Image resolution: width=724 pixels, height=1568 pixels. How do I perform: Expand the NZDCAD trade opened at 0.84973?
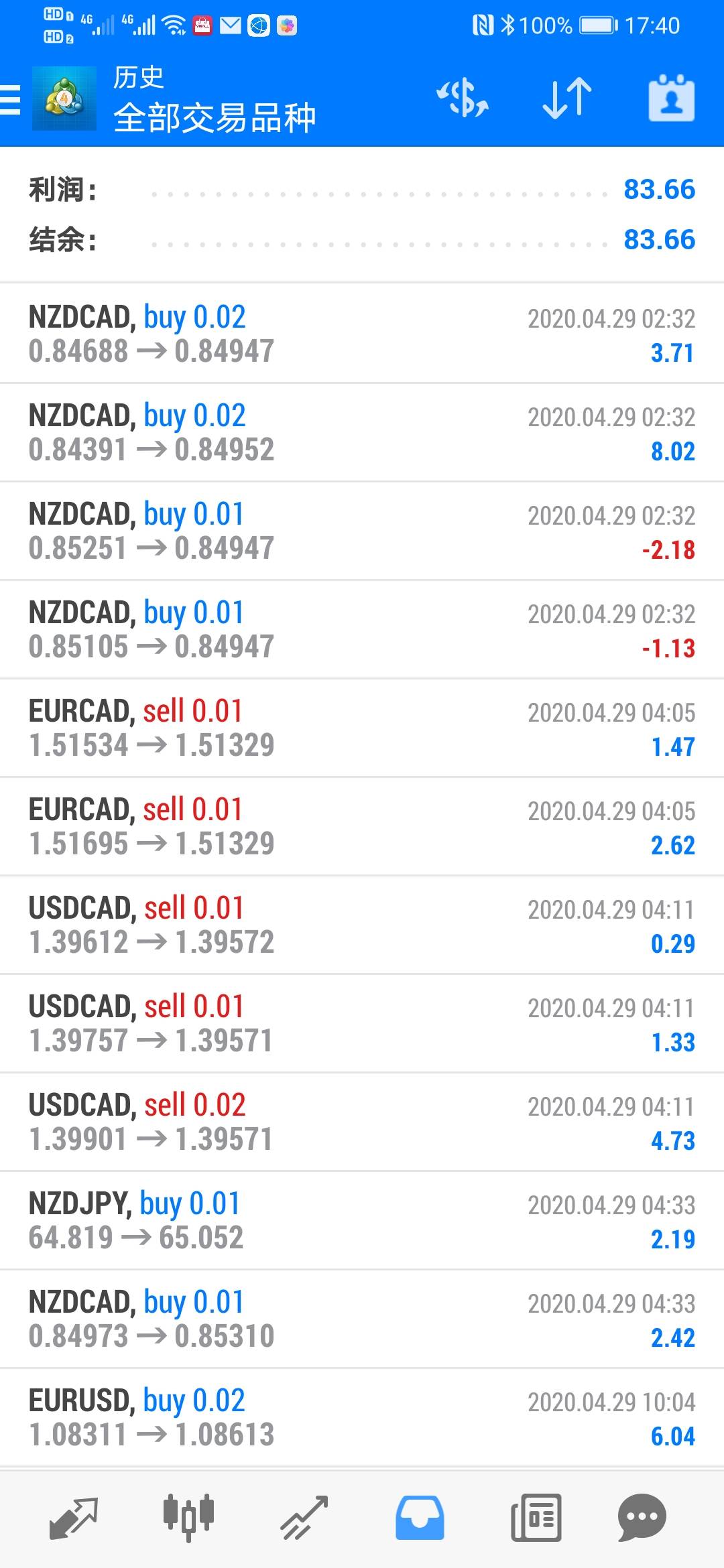pos(362,1319)
